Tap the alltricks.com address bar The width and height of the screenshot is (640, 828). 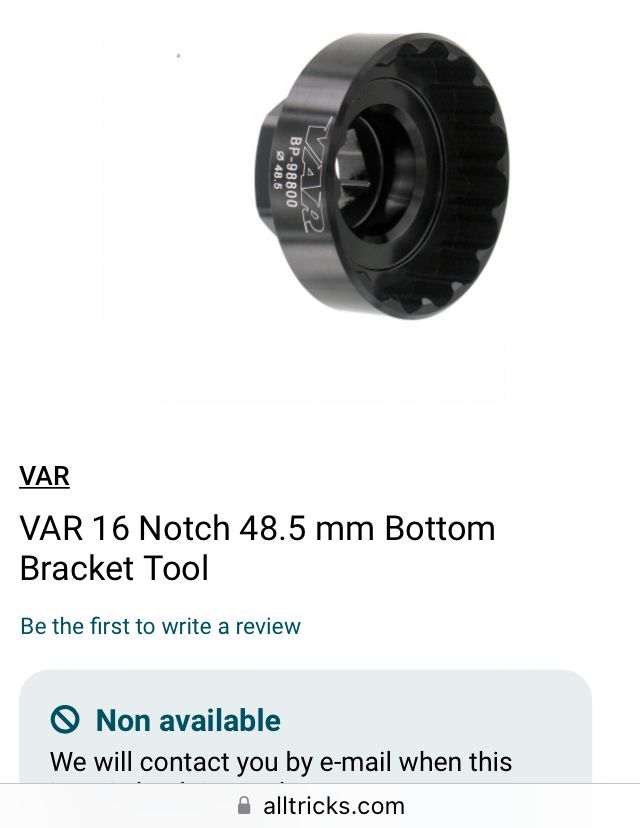[x=321, y=806]
